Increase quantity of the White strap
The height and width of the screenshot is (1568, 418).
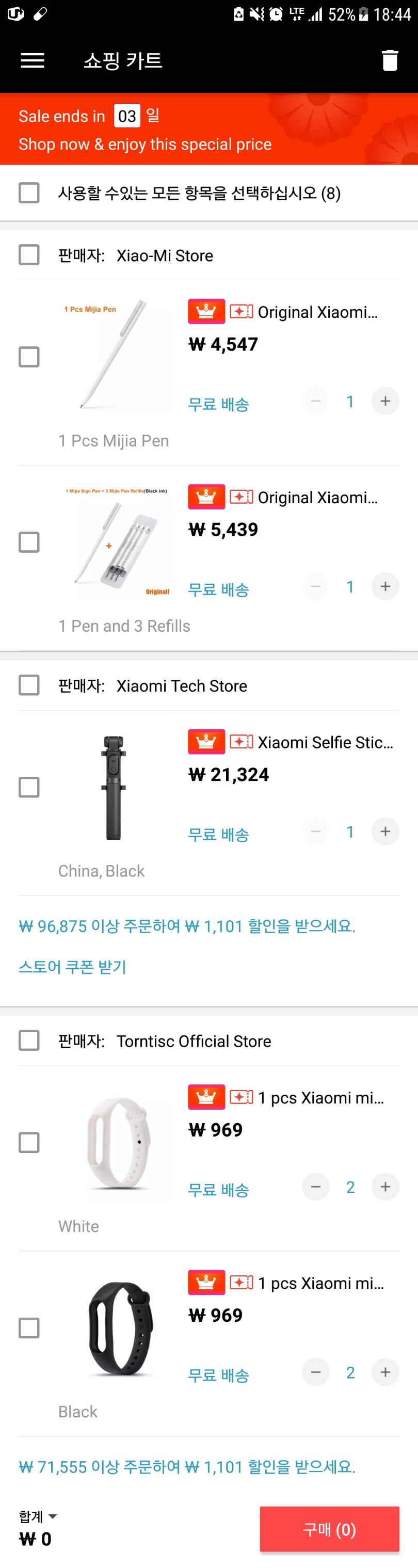tap(385, 1187)
